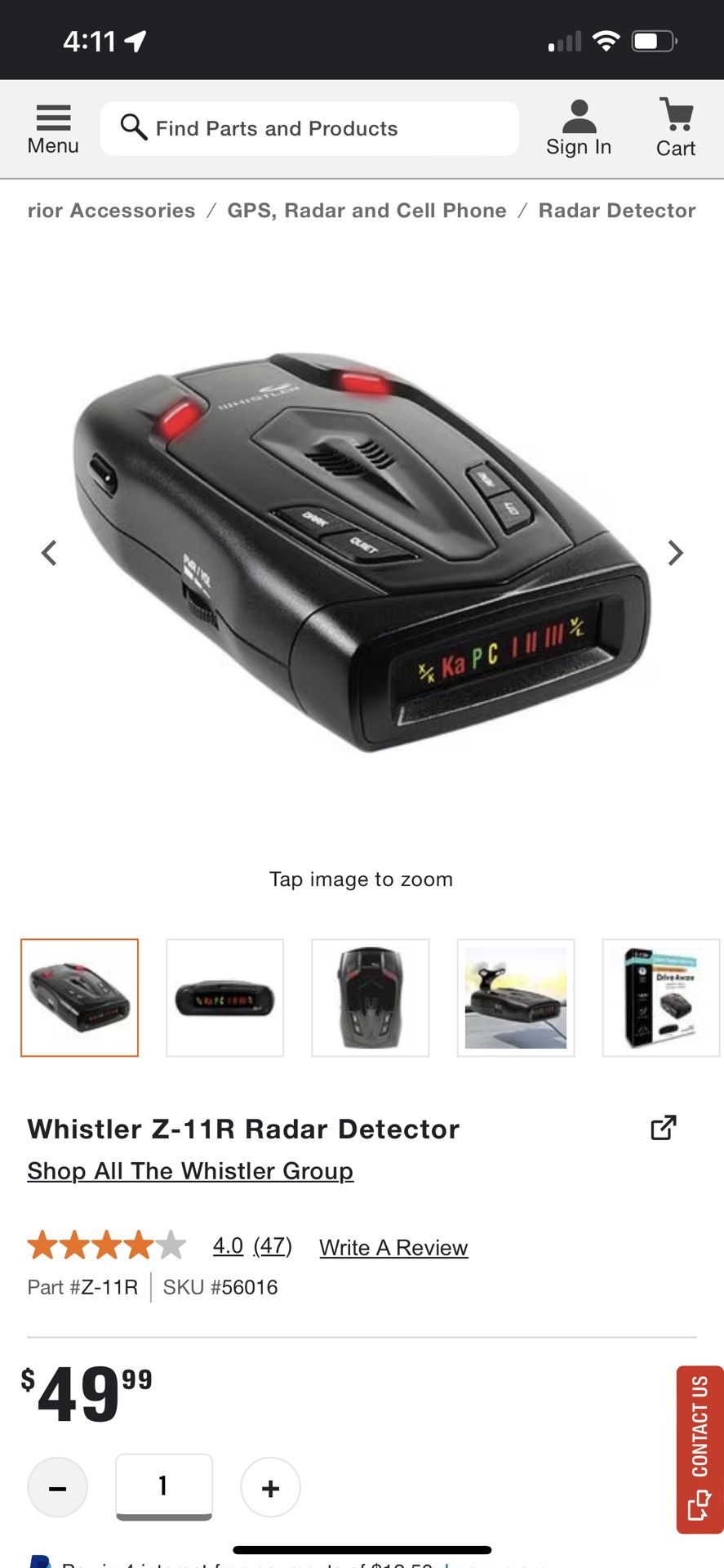Viewport: 724px width, 1568px height.
Task: Select the top-down view thumbnail
Action: tap(371, 998)
